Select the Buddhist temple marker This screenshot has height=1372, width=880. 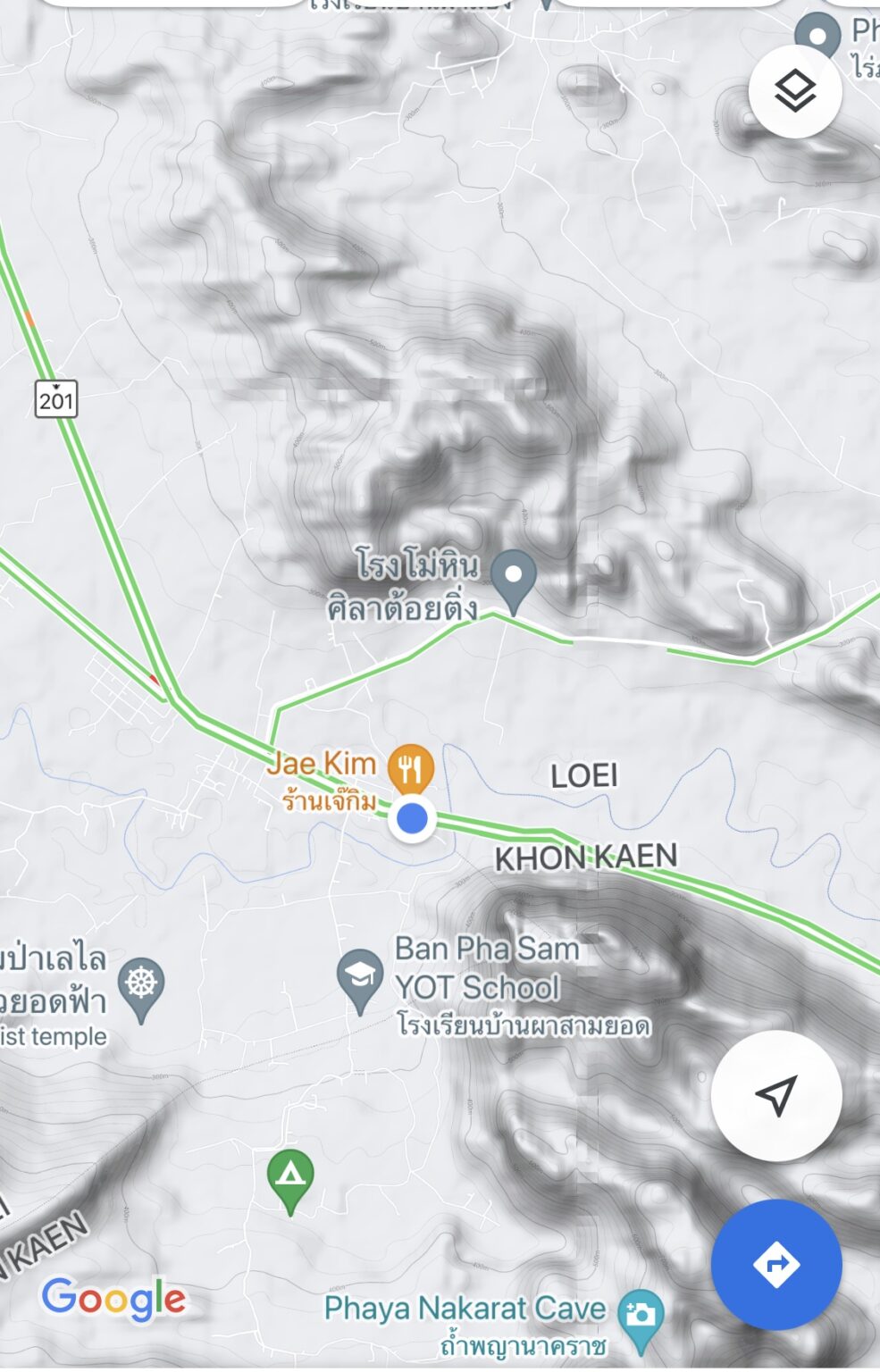click(142, 984)
